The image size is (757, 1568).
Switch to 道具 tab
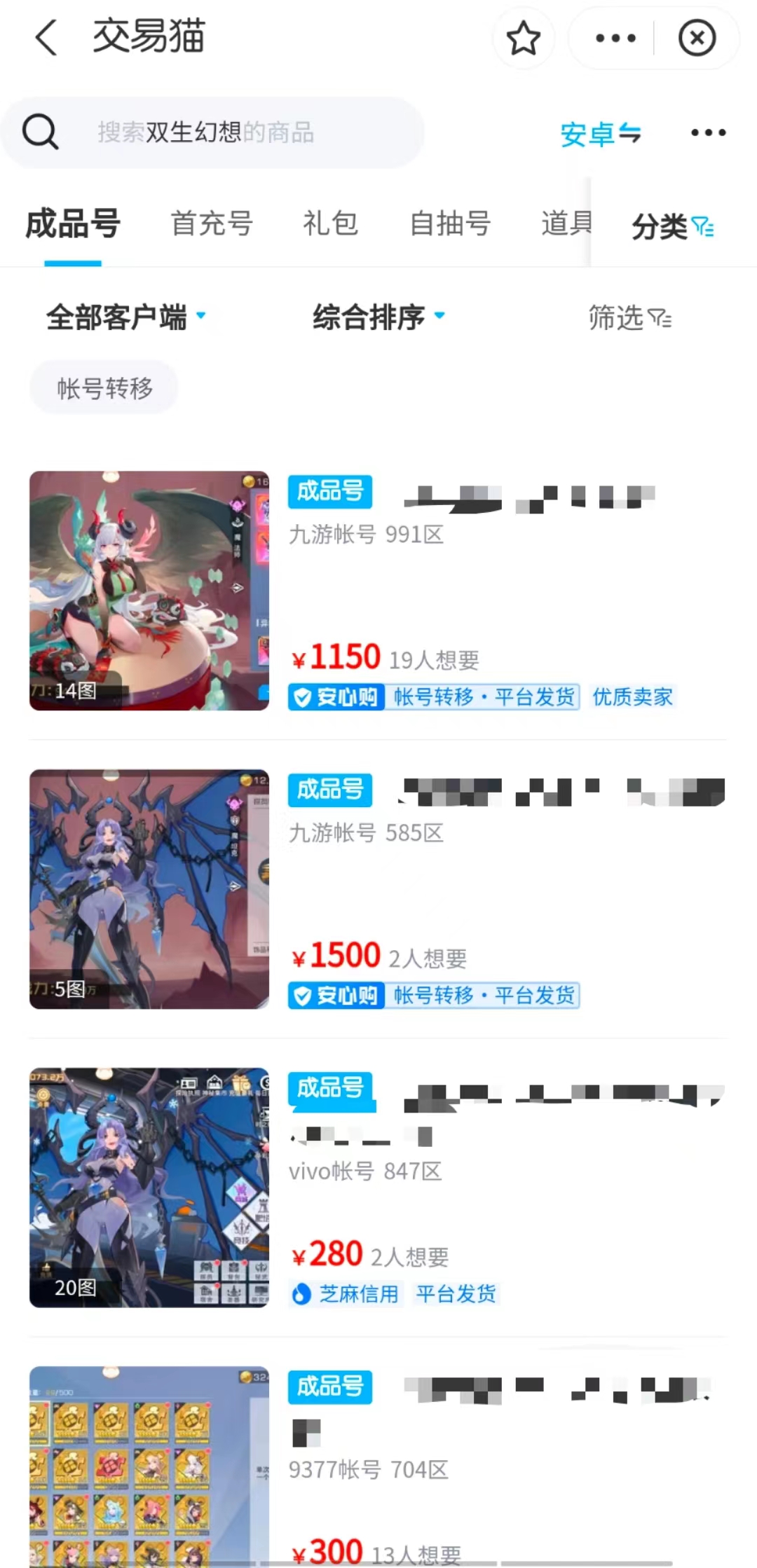tap(565, 224)
